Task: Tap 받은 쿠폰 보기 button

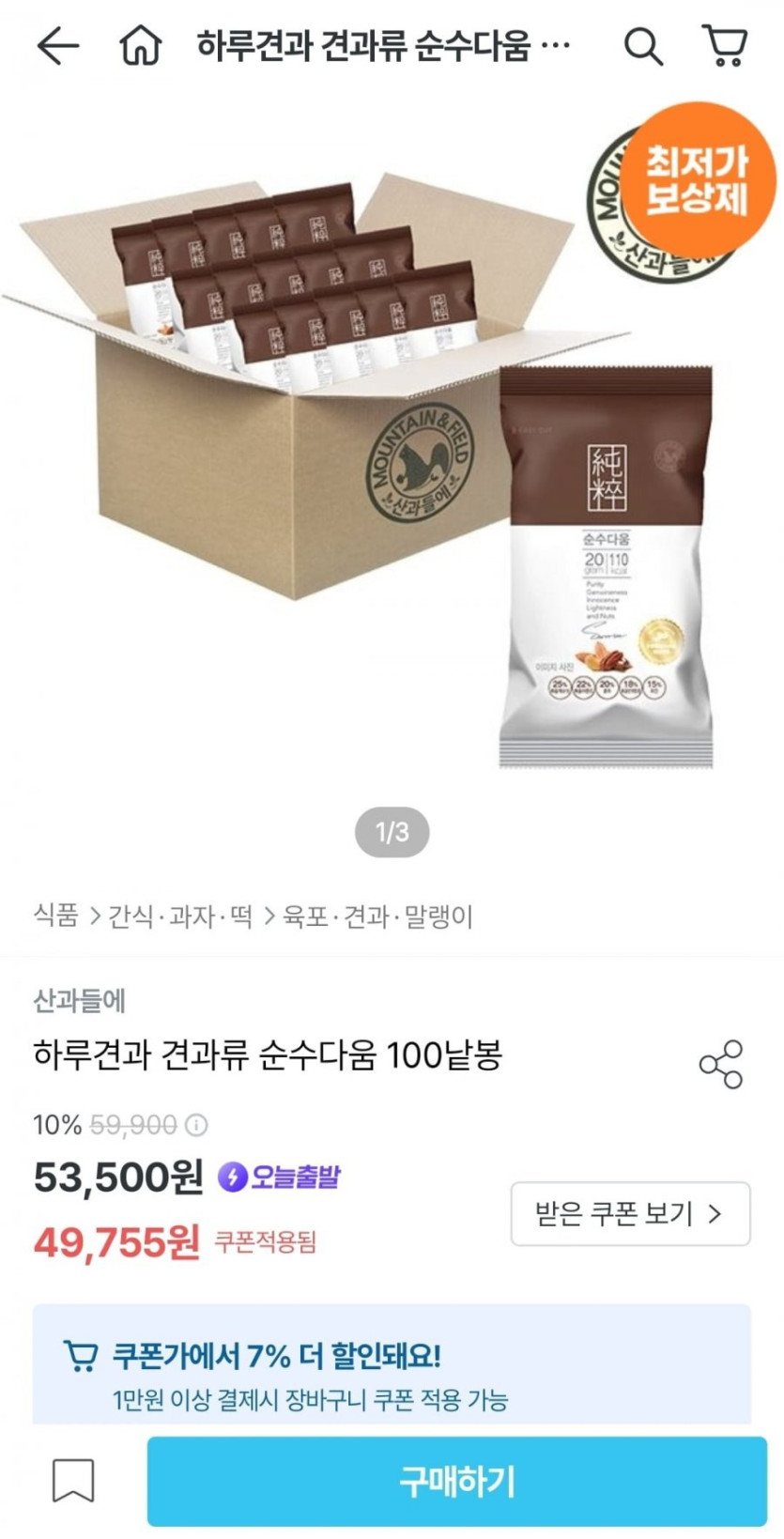Action: [x=630, y=1214]
